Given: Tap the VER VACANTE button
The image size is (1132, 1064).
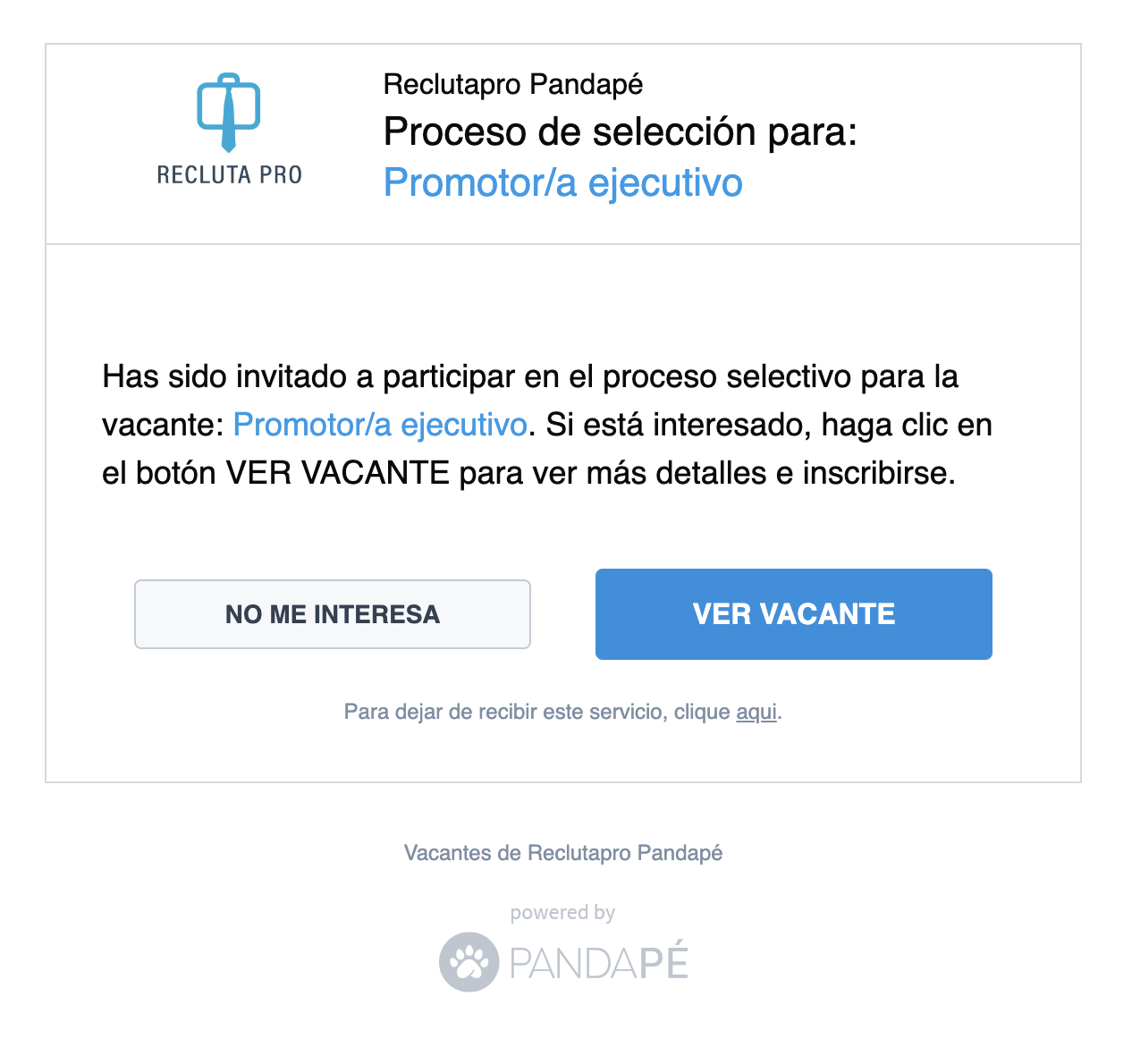Looking at the screenshot, I should [793, 614].
